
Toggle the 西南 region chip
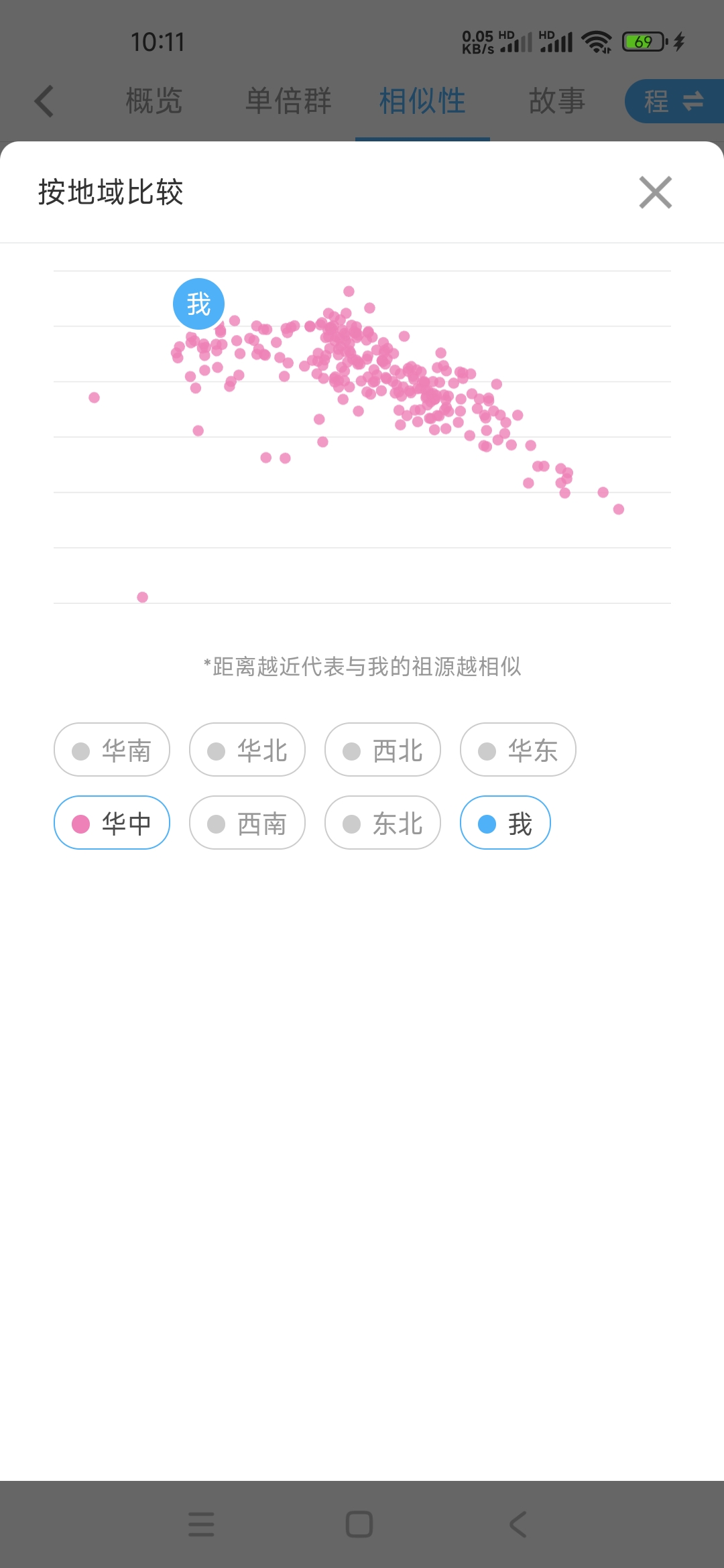point(247,823)
